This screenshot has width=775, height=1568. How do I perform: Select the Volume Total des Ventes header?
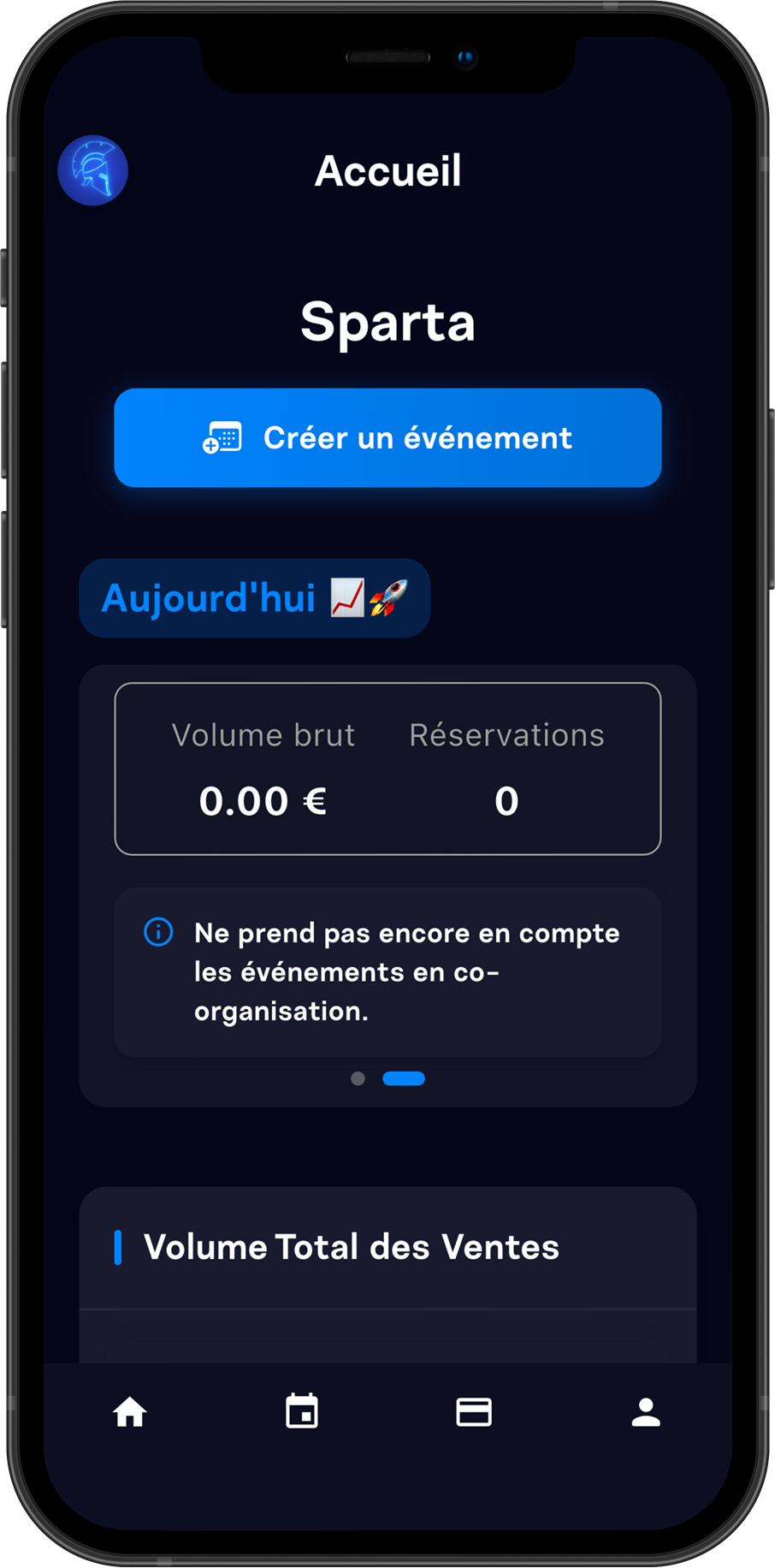tap(351, 1247)
